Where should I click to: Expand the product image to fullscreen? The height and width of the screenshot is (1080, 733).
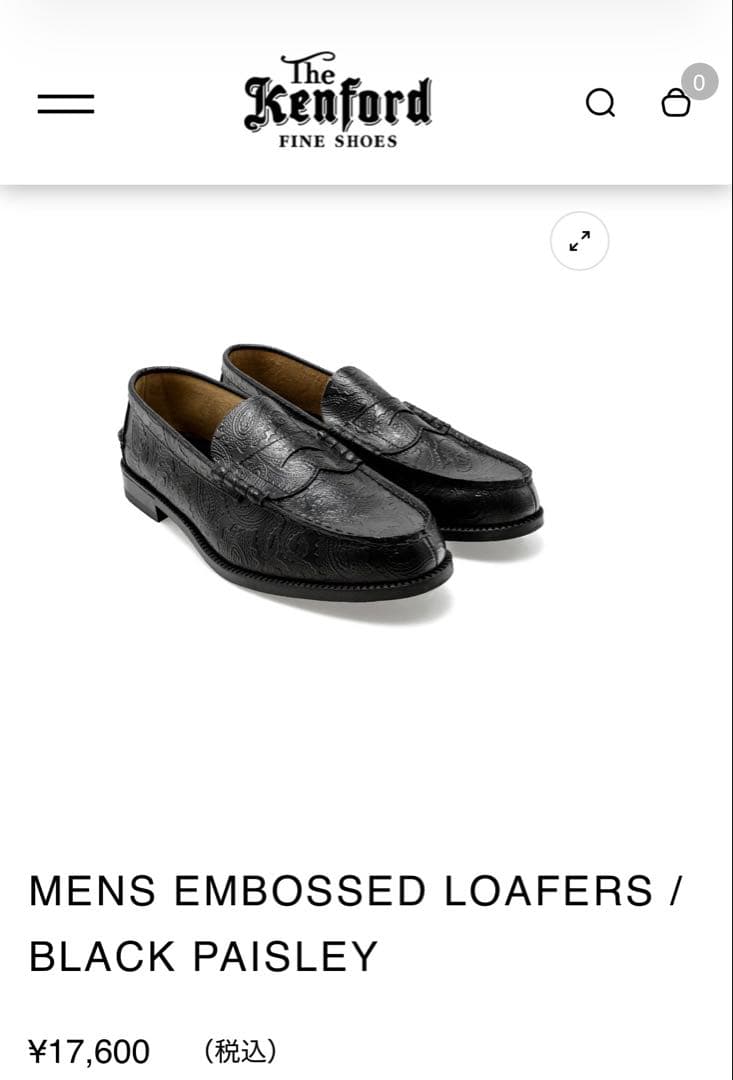click(x=579, y=242)
